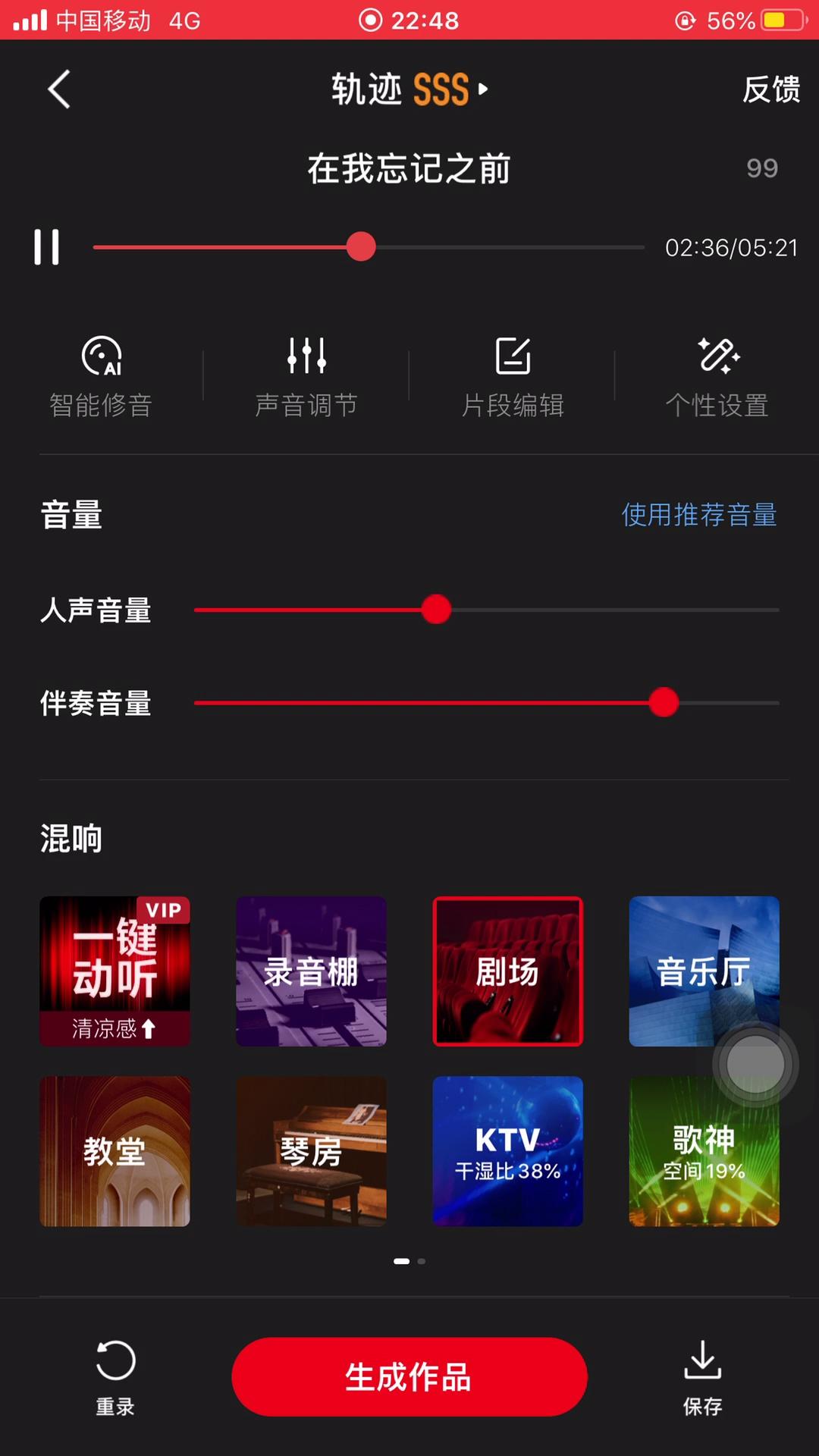Switch to 个性设置 personalization settings
The height and width of the screenshot is (1456, 819).
[717, 376]
